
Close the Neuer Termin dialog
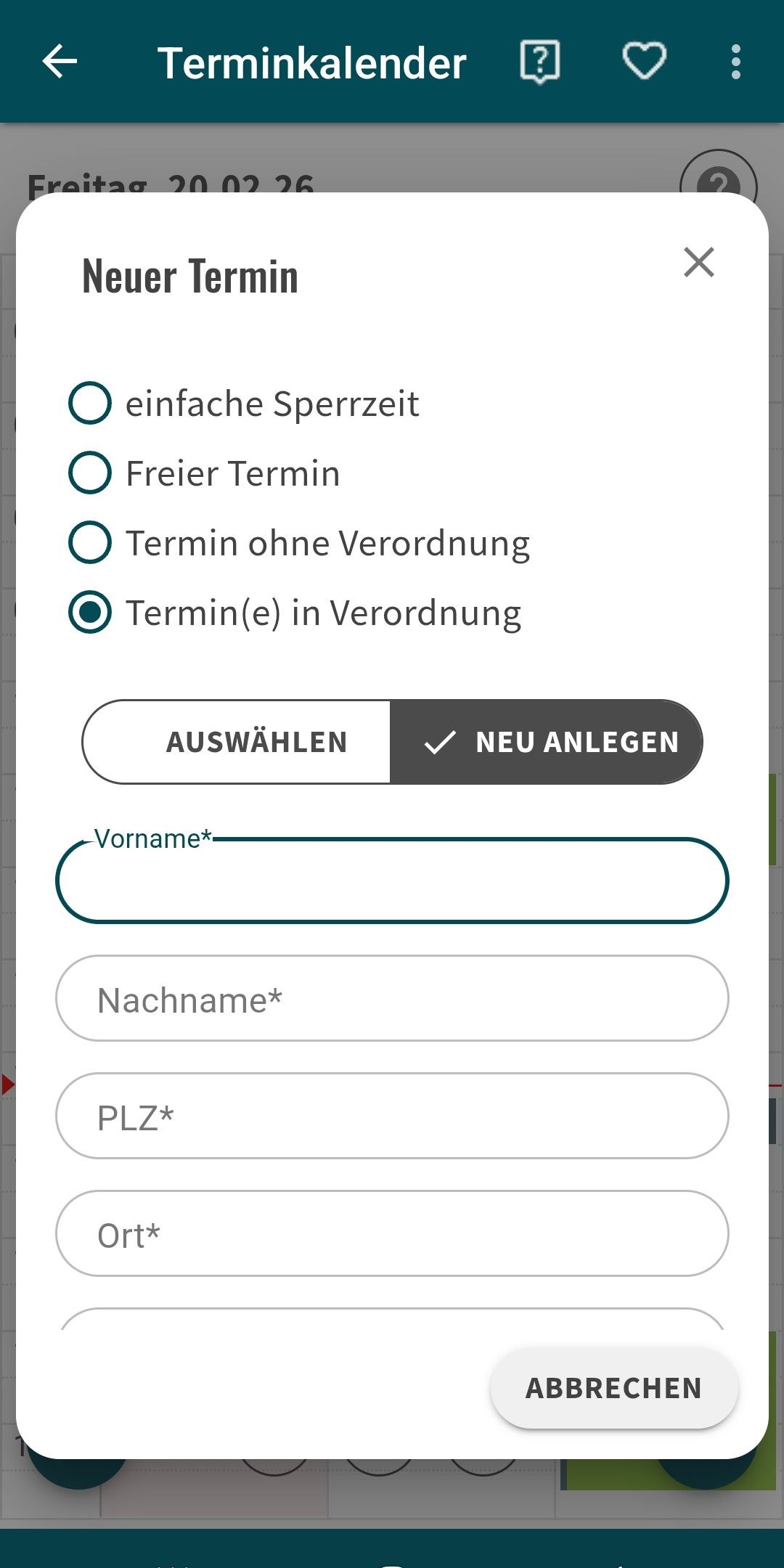coord(698,263)
